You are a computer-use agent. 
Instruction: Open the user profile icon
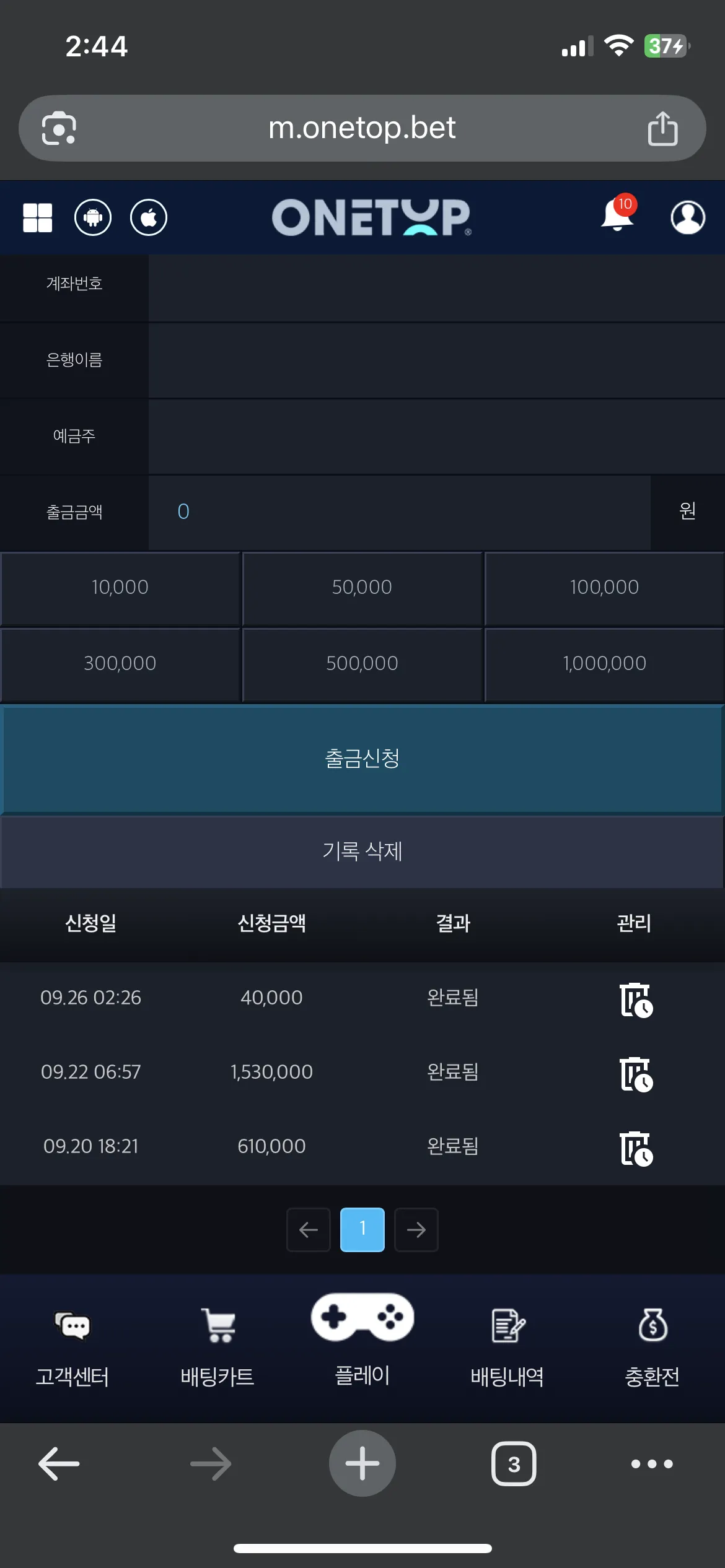coord(688,218)
